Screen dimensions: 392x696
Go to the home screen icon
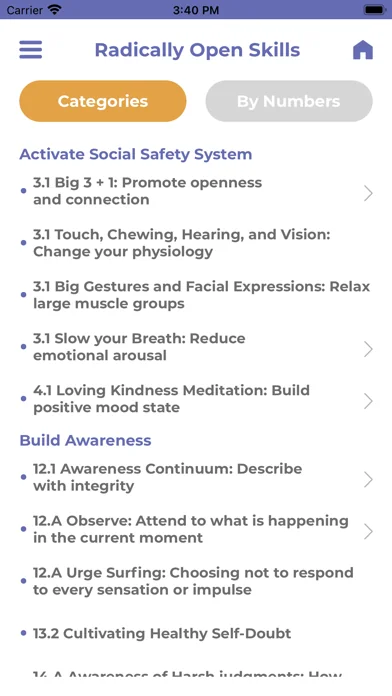tap(363, 50)
